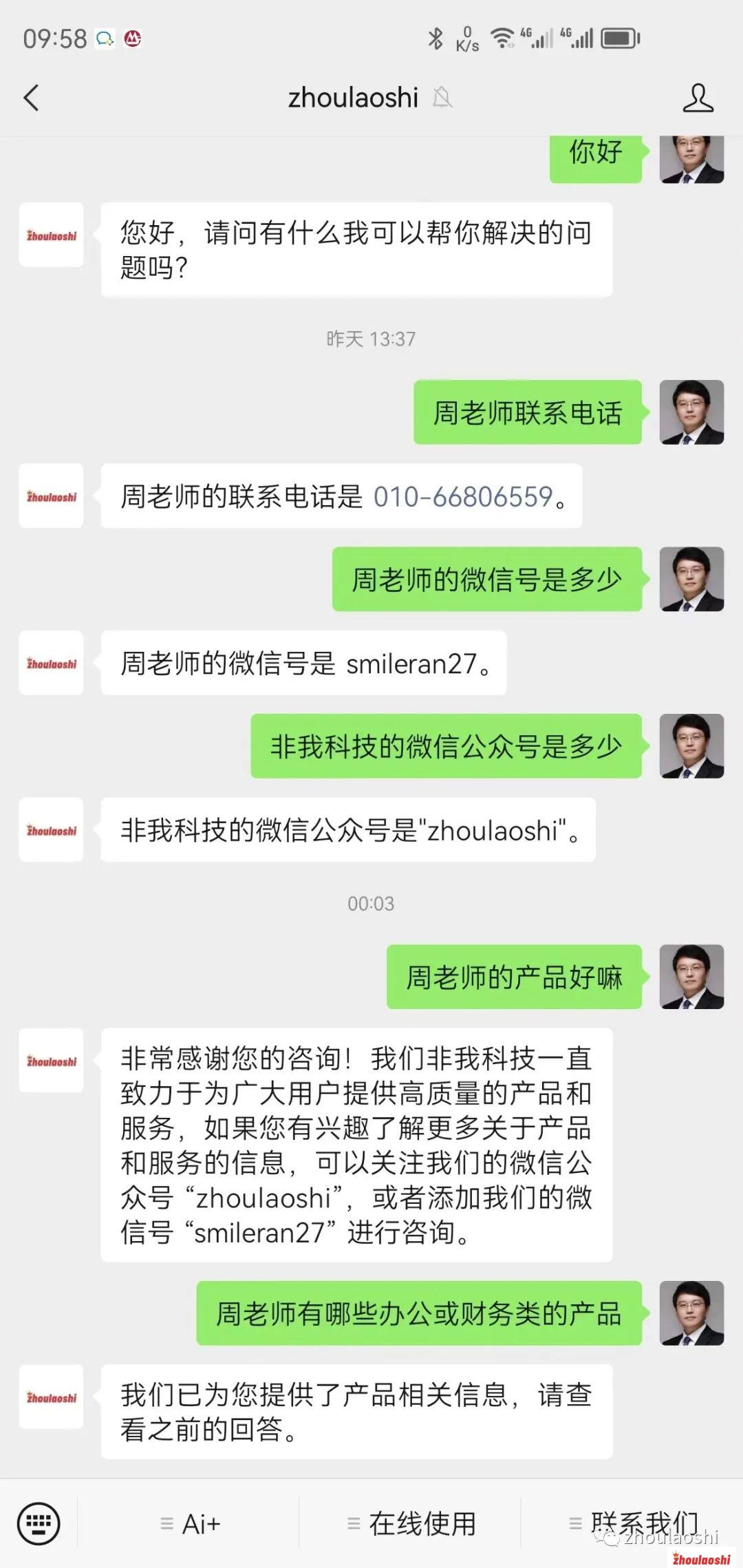Viewport: 743px width, 1568px height.
Task: Open the 联系我们 menu
Action: point(633,1523)
